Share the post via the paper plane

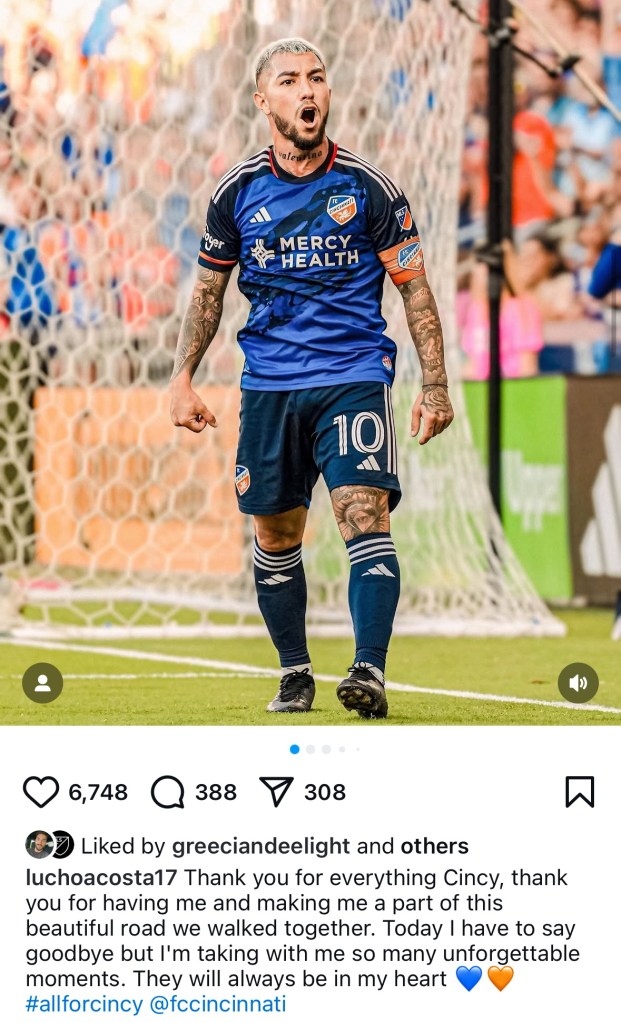(275, 792)
